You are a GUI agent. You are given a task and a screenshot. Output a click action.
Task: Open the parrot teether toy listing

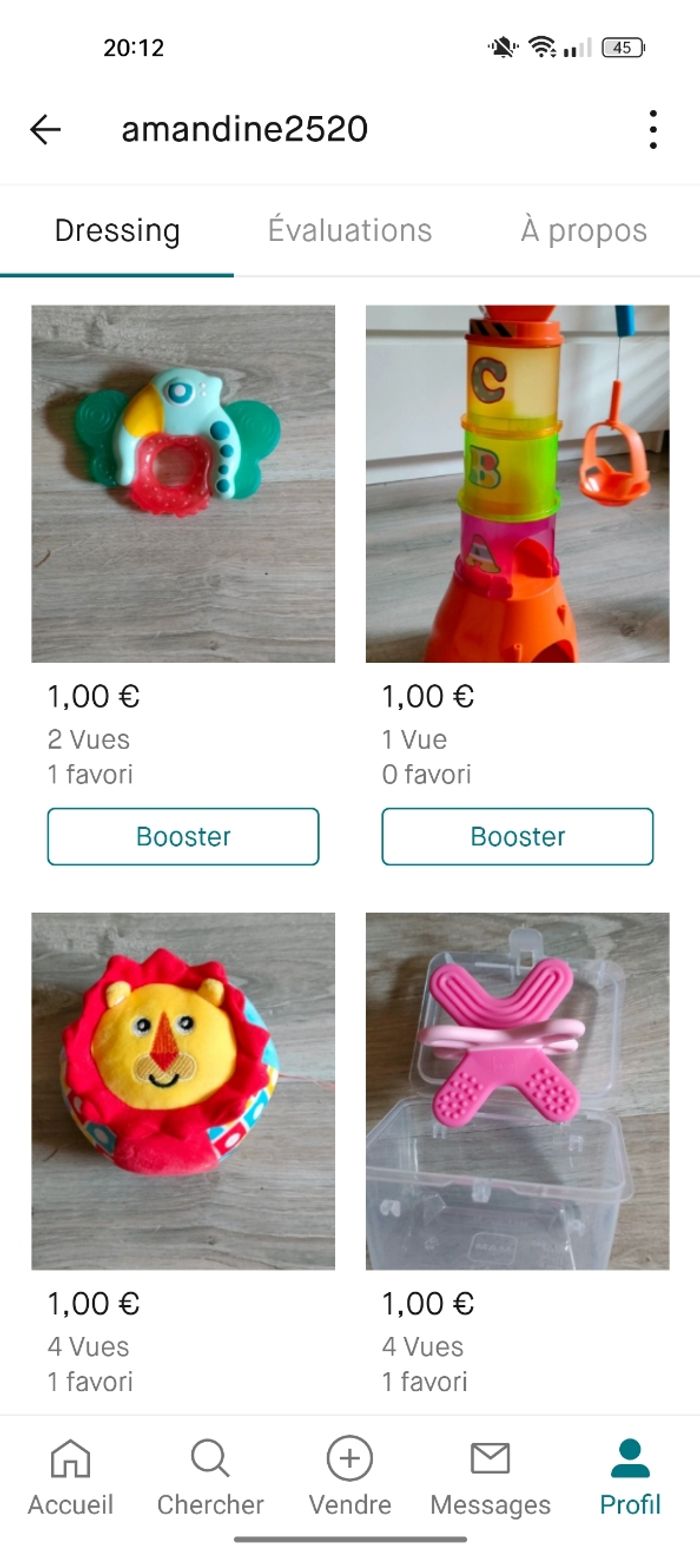click(x=183, y=483)
